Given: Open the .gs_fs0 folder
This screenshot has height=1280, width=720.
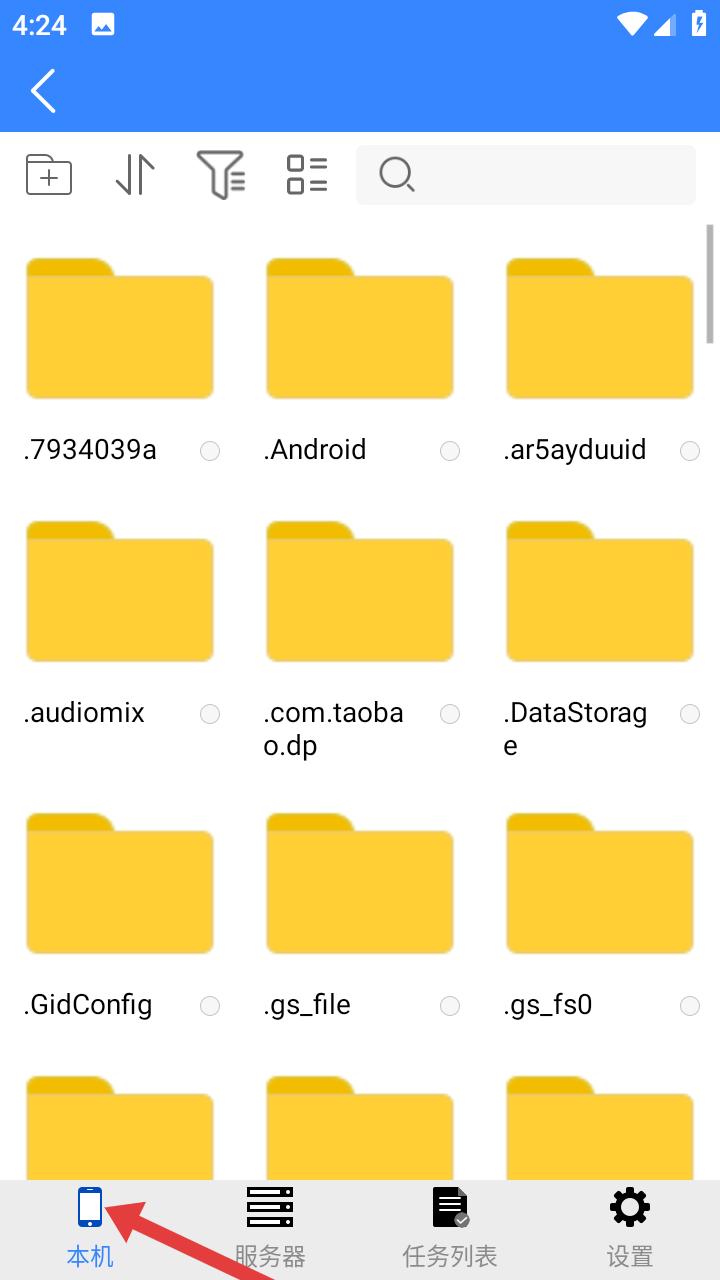Looking at the screenshot, I should coord(600,883).
